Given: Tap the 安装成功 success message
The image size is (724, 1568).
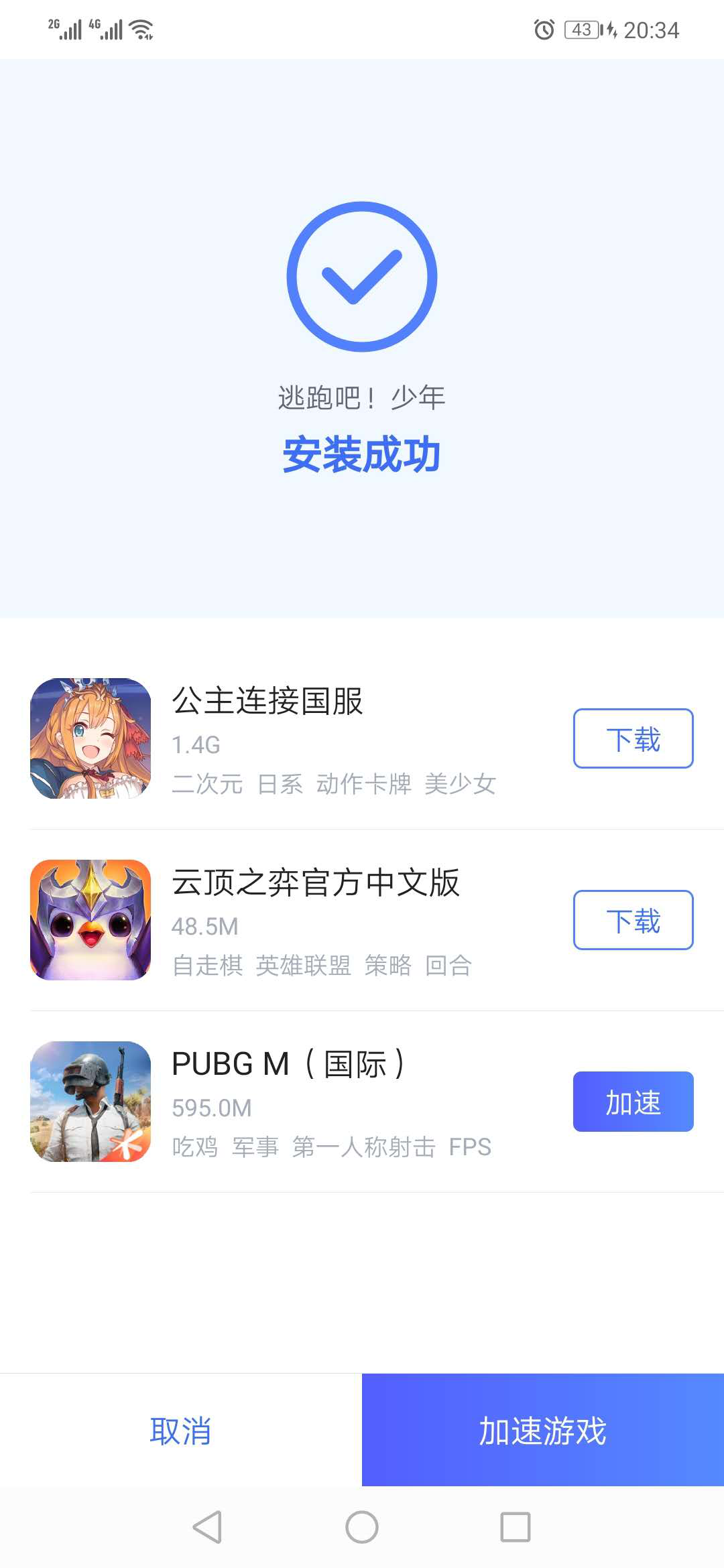Looking at the screenshot, I should coord(362,454).
